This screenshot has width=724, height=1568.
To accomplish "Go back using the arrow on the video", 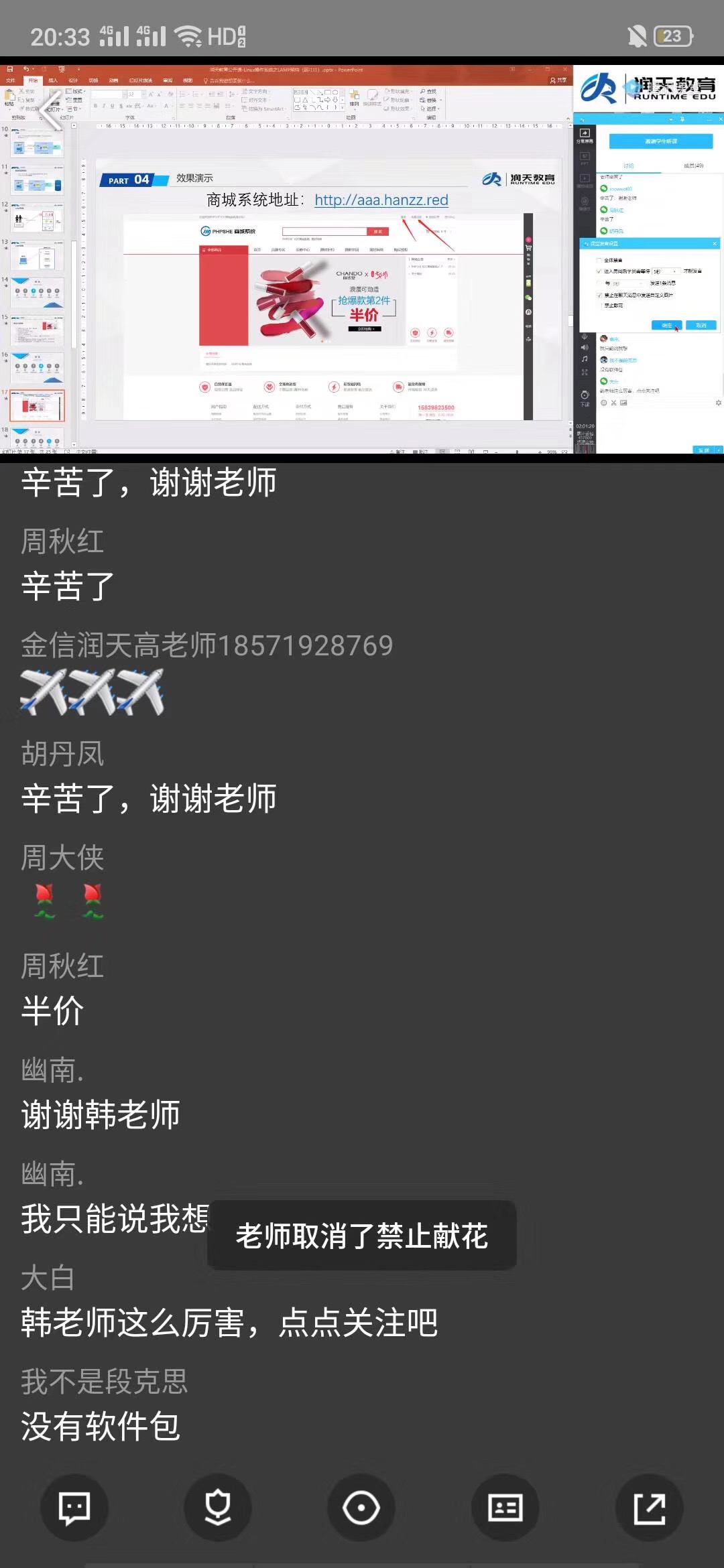I will 50,111.
